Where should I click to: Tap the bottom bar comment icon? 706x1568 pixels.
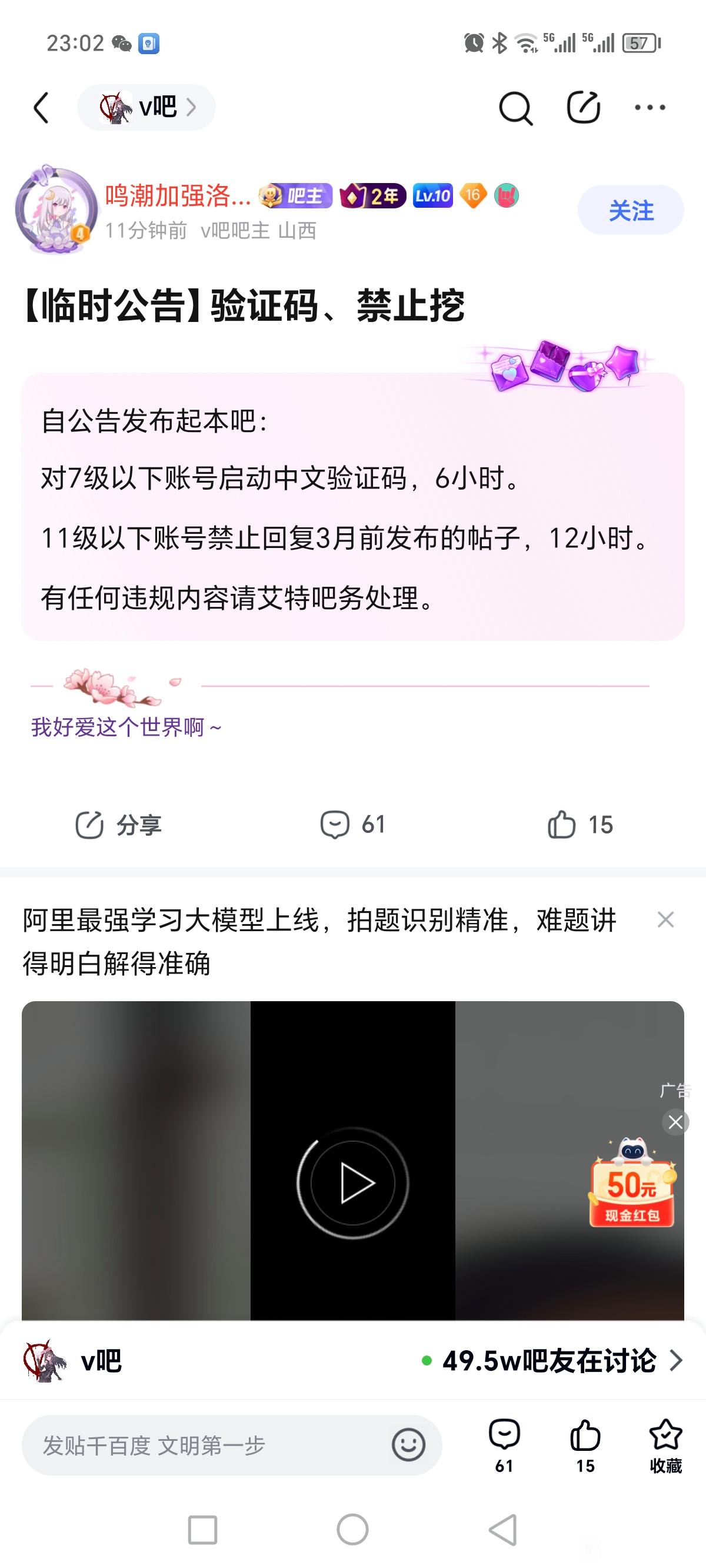[x=504, y=1445]
